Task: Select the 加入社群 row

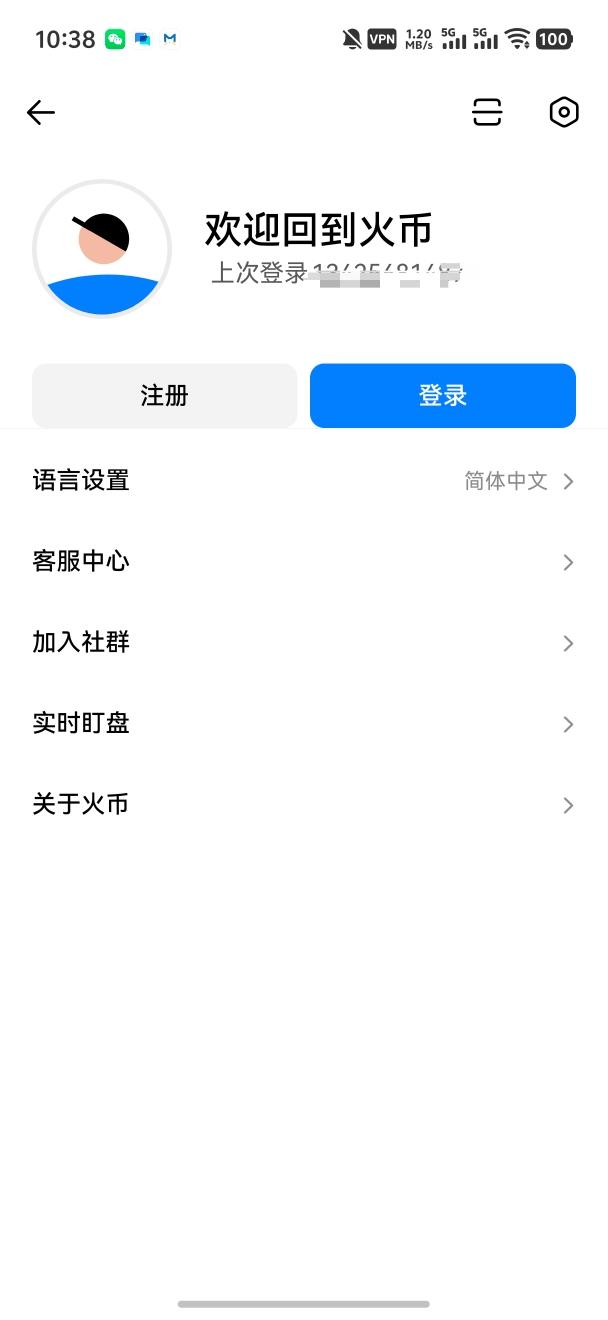Action: 304,643
